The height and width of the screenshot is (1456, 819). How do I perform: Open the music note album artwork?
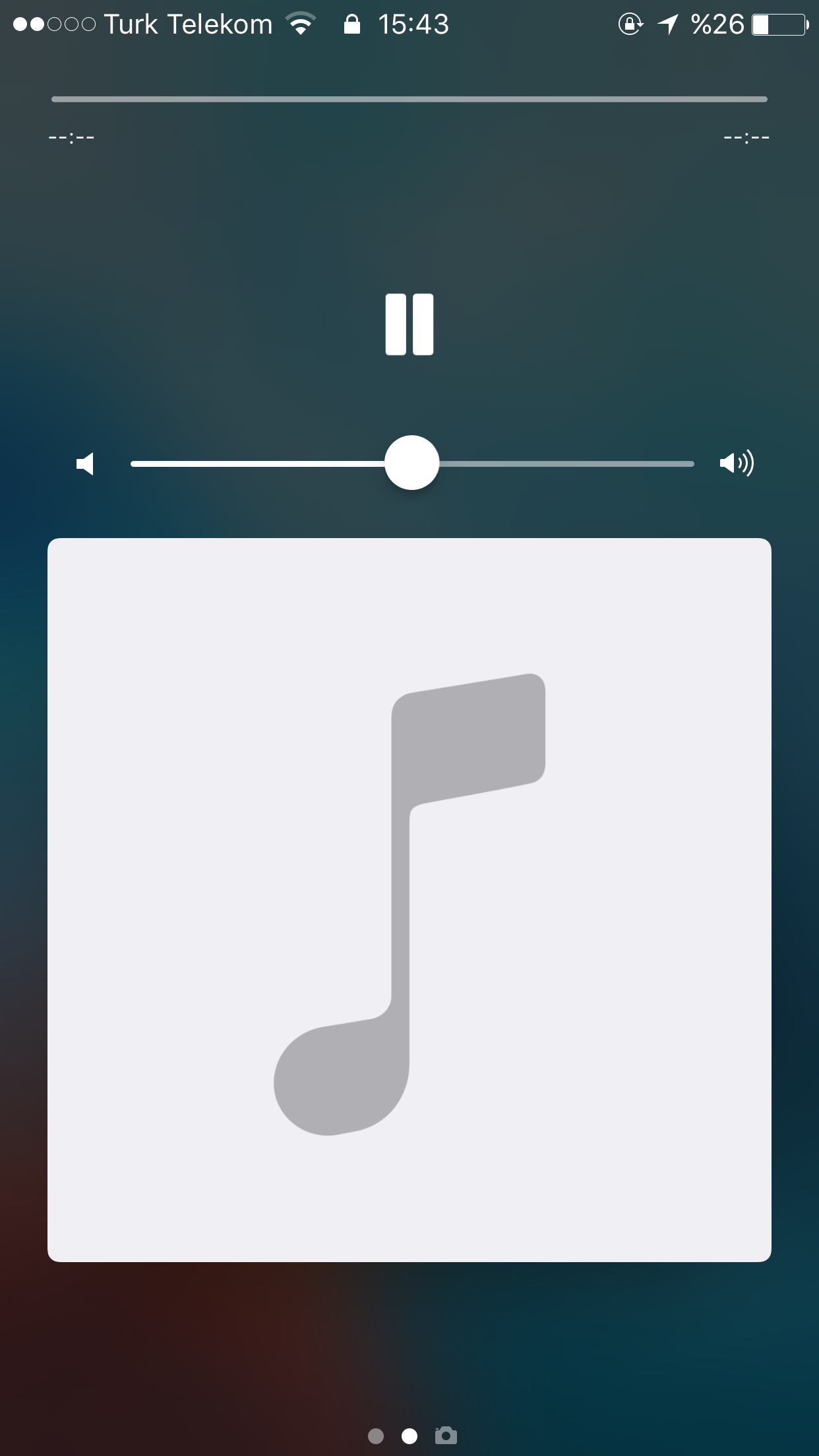tap(409, 900)
